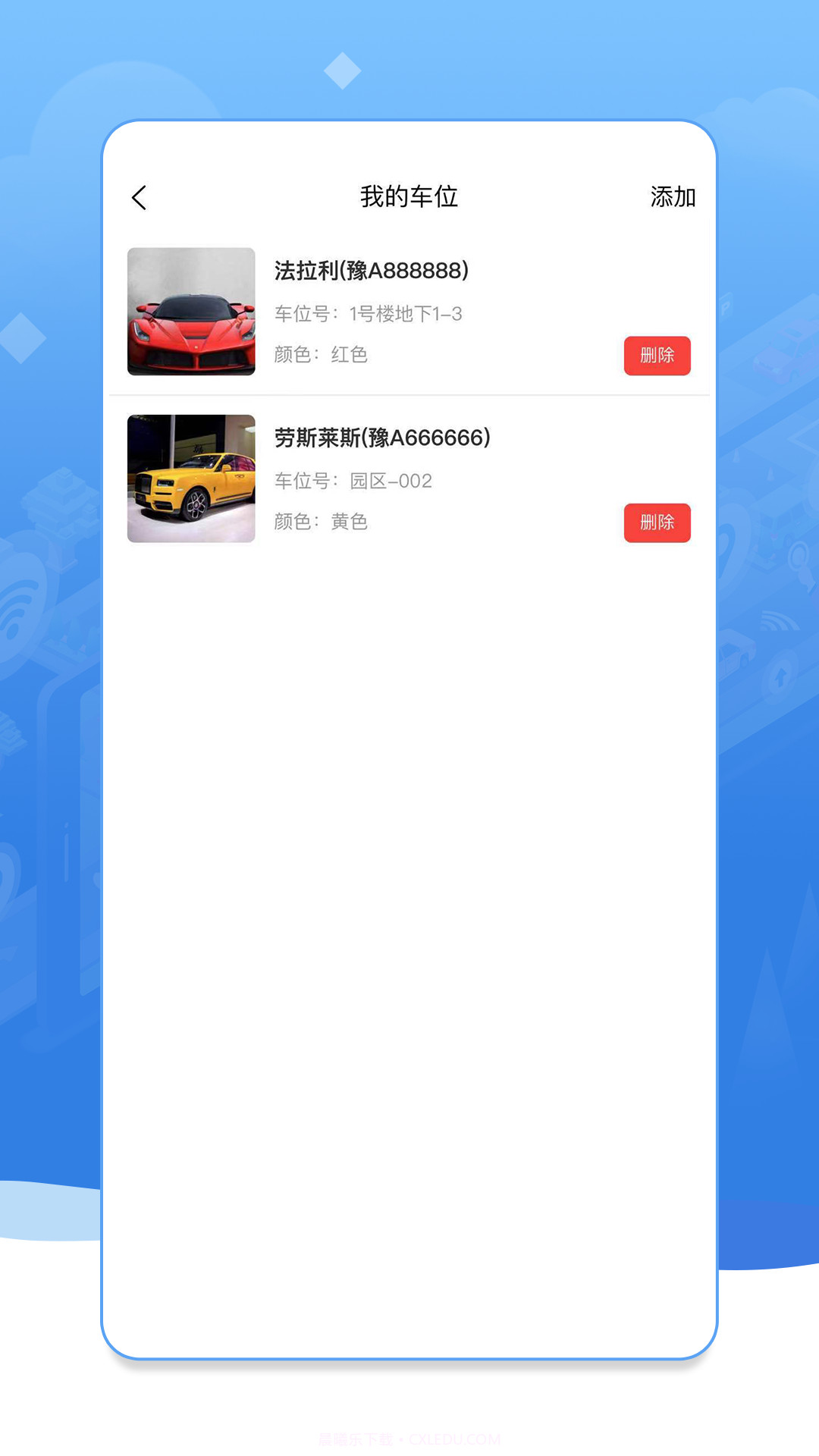
Task: Click the parking spot number 1号楼地下1-3
Action: coord(407,313)
